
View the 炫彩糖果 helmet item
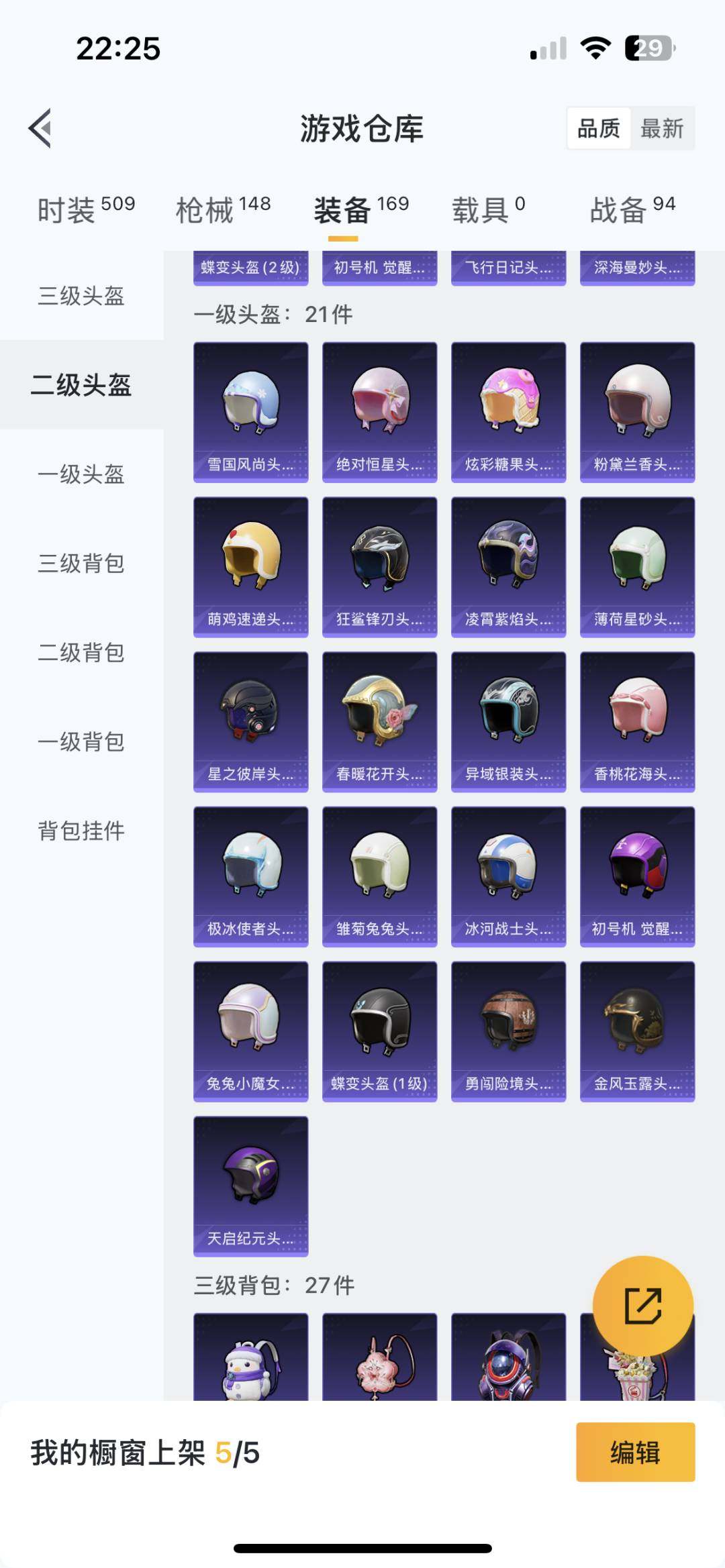508,412
